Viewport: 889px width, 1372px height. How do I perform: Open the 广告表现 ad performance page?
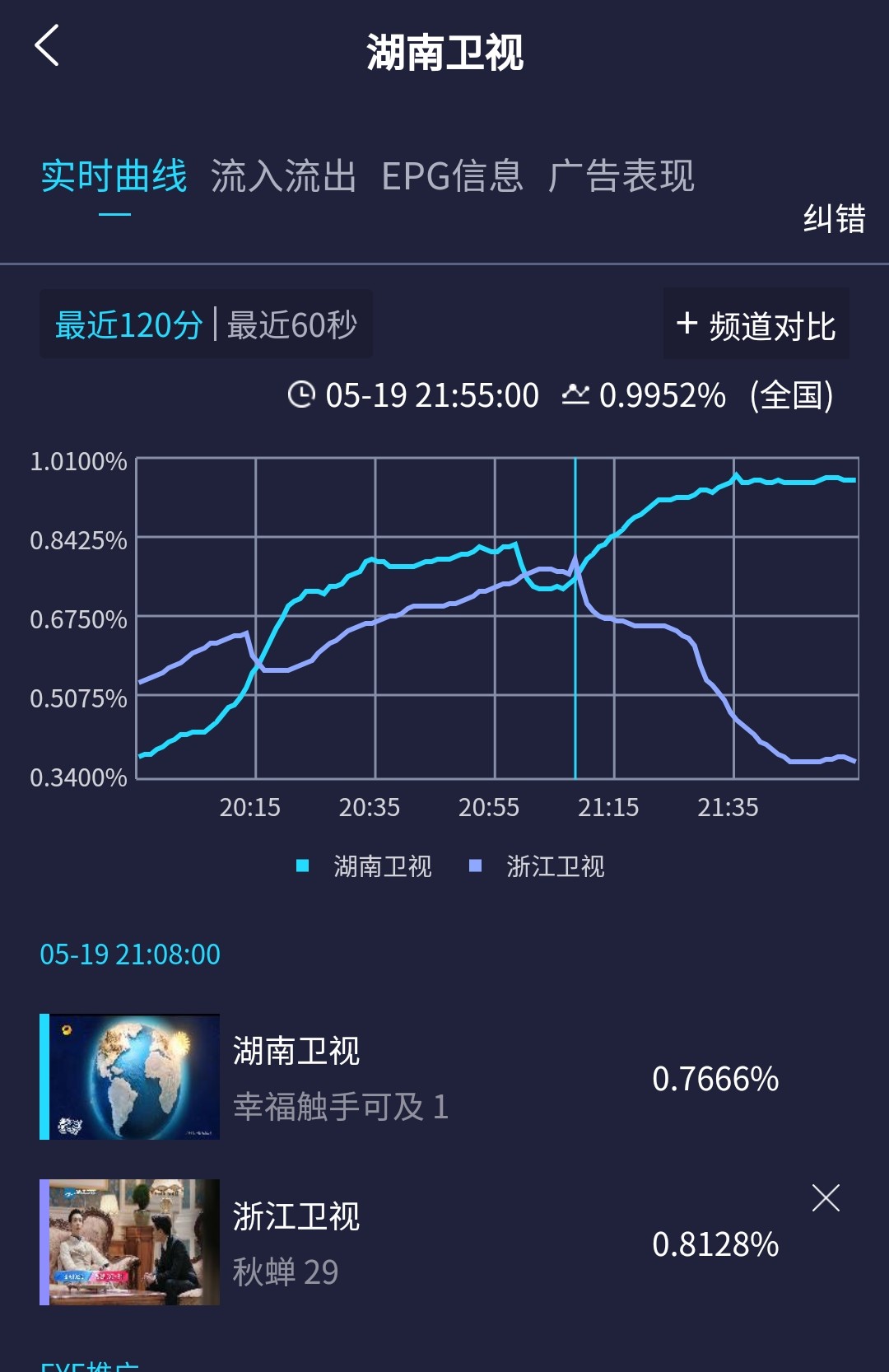click(x=622, y=176)
